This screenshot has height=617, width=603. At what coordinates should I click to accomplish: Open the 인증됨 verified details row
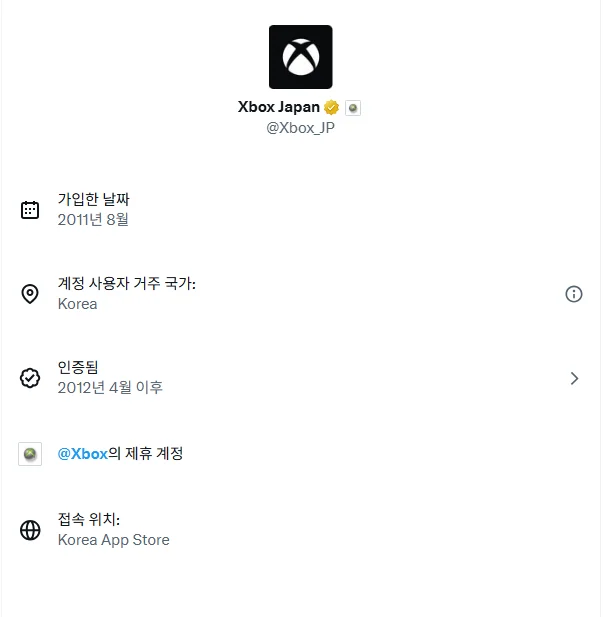coord(300,378)
